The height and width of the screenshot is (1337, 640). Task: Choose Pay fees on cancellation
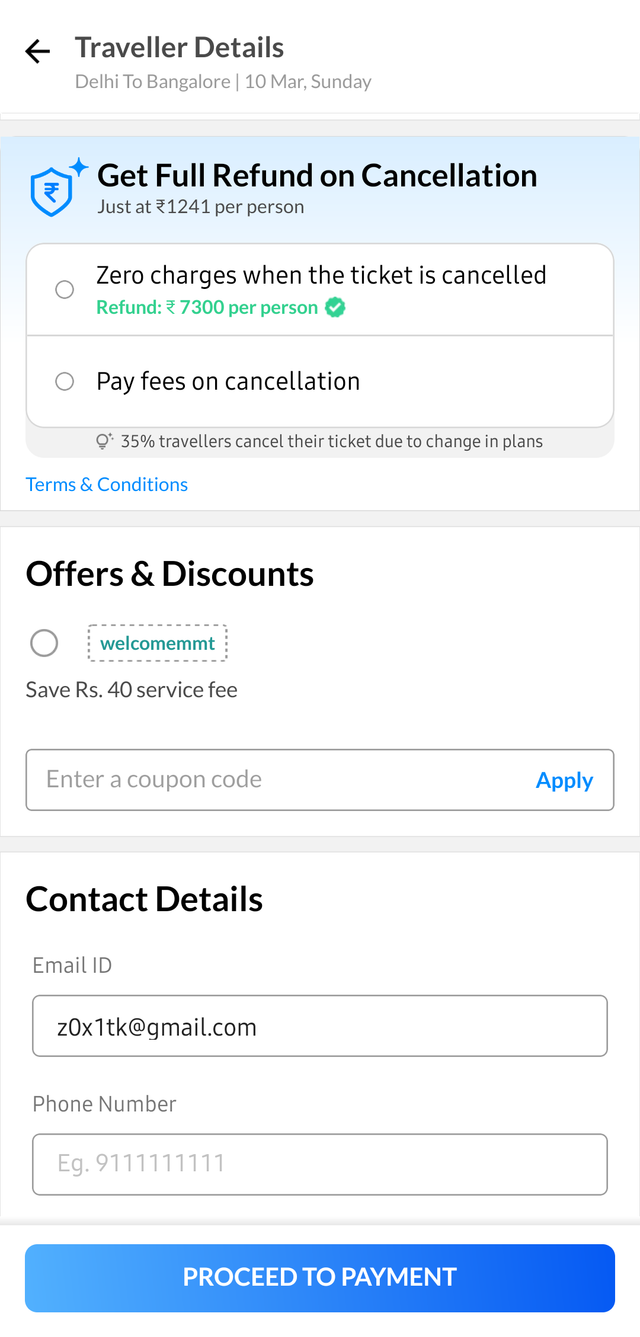65,381
